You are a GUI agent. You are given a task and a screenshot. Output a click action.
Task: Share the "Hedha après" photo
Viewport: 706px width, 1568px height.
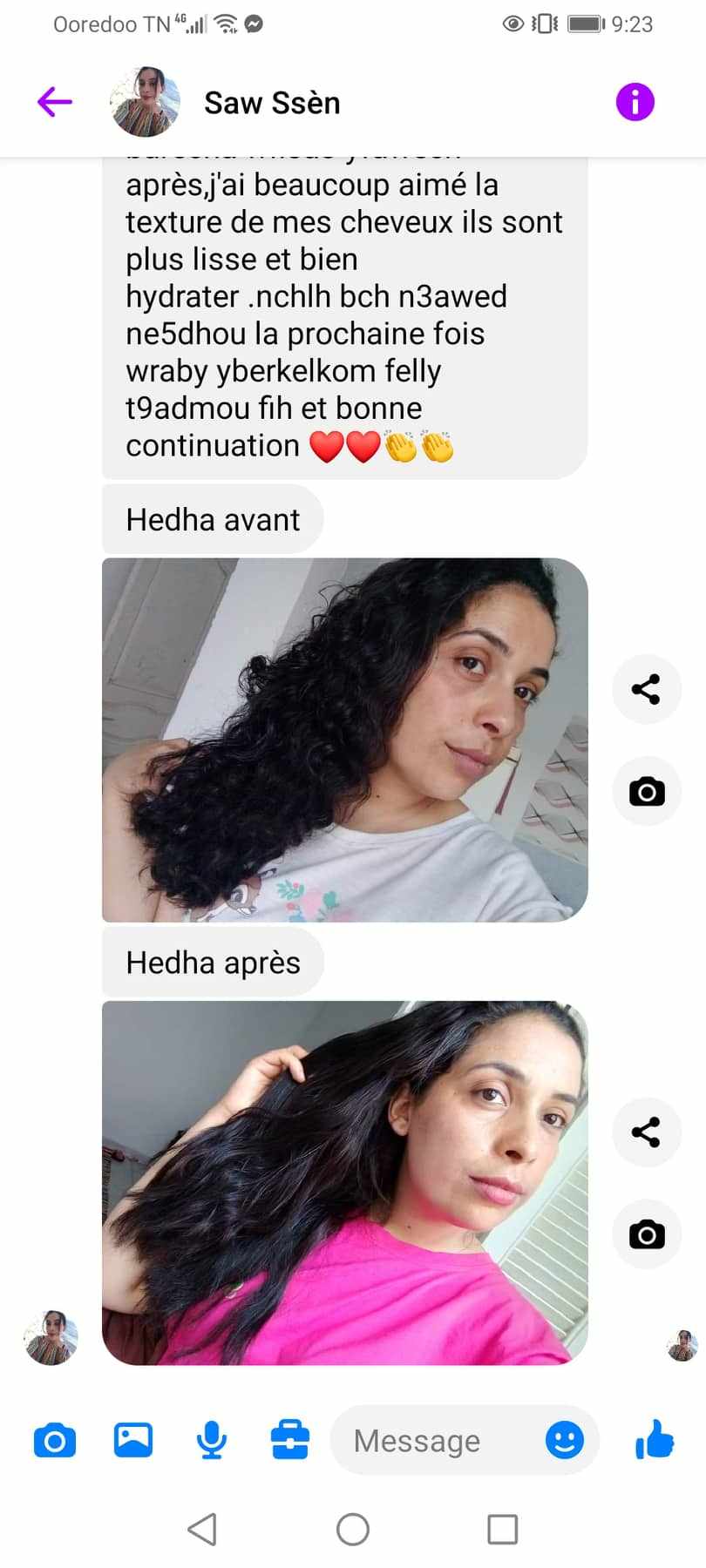pos(646,1132)
